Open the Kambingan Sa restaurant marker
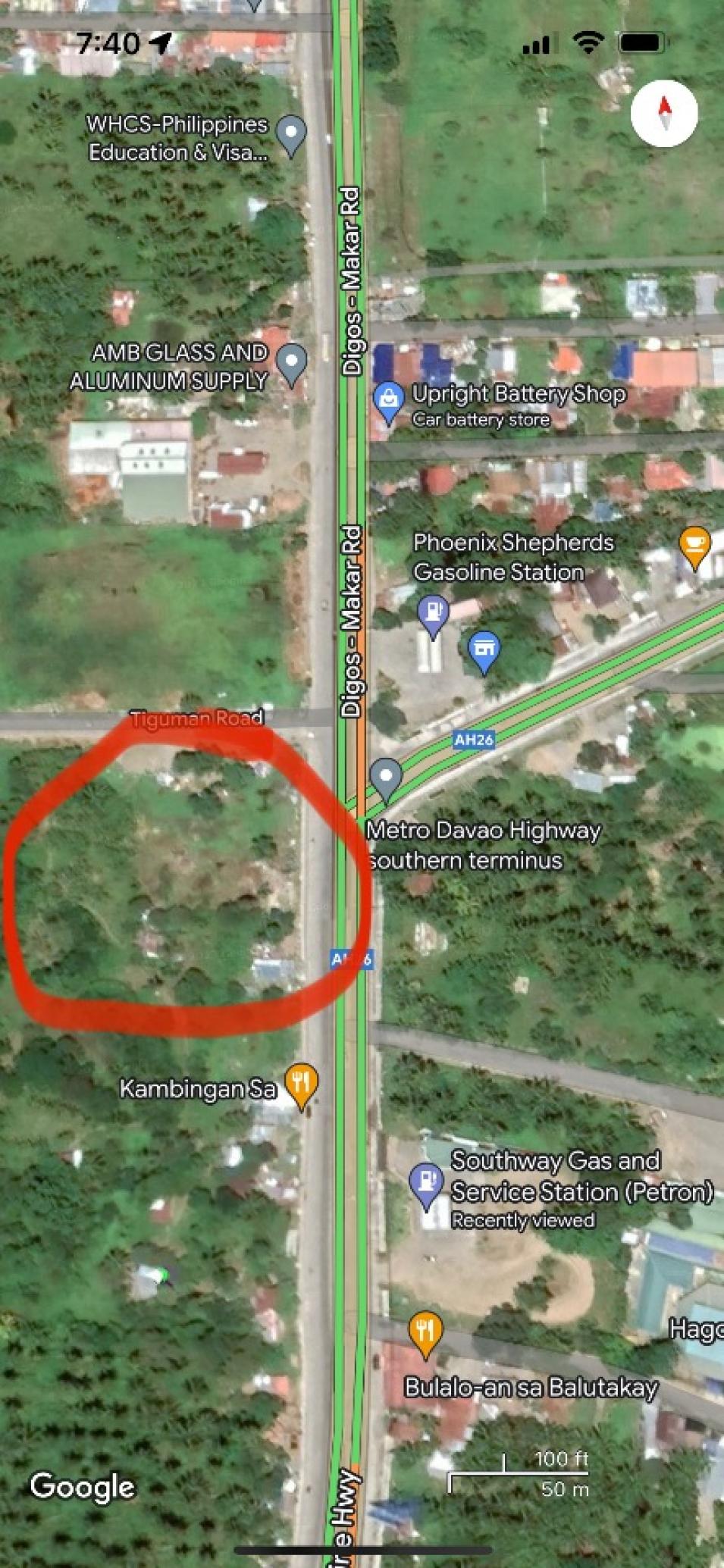The height and width of the screenshot is (1568, 724). [301, 1084]
